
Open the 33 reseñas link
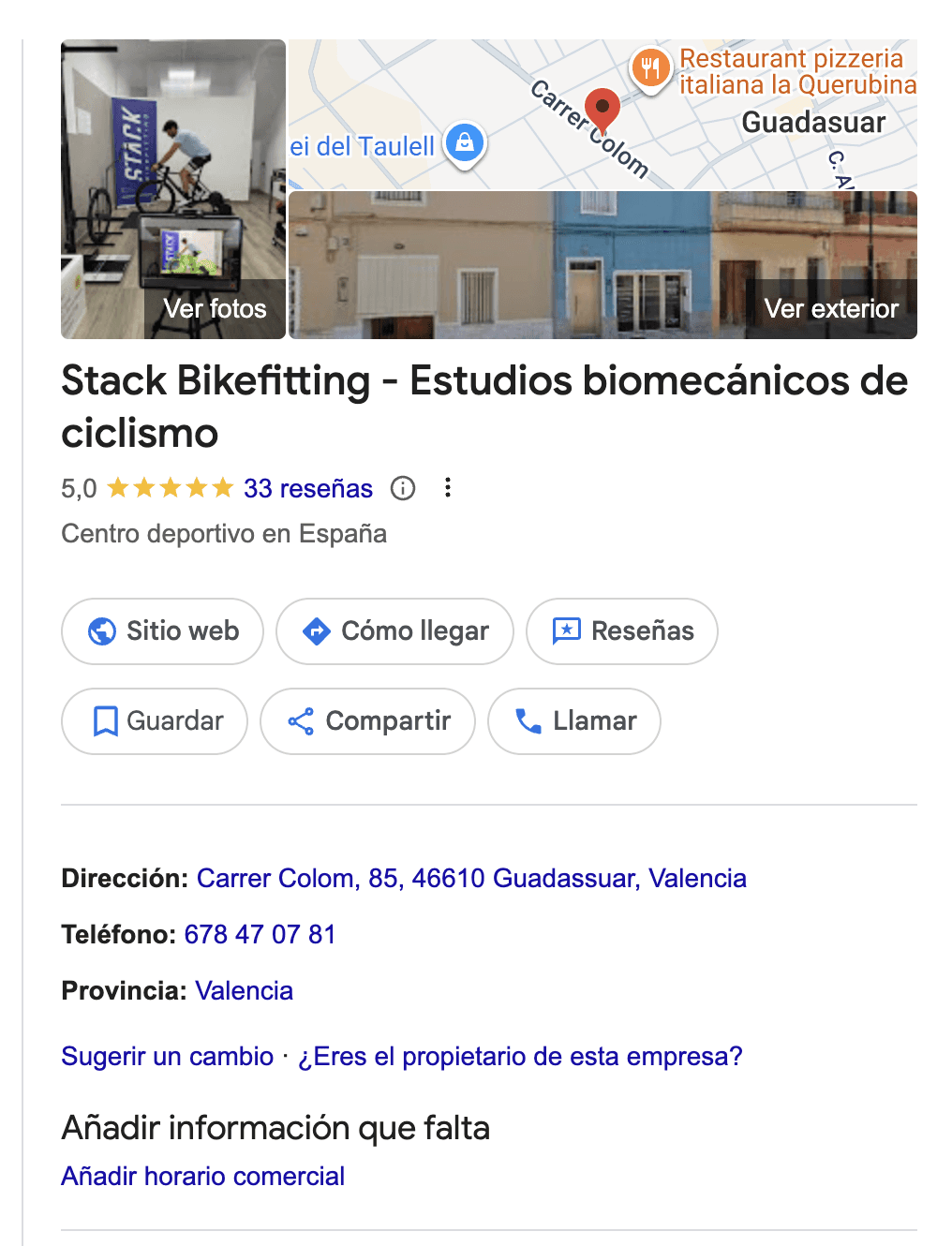306,488
